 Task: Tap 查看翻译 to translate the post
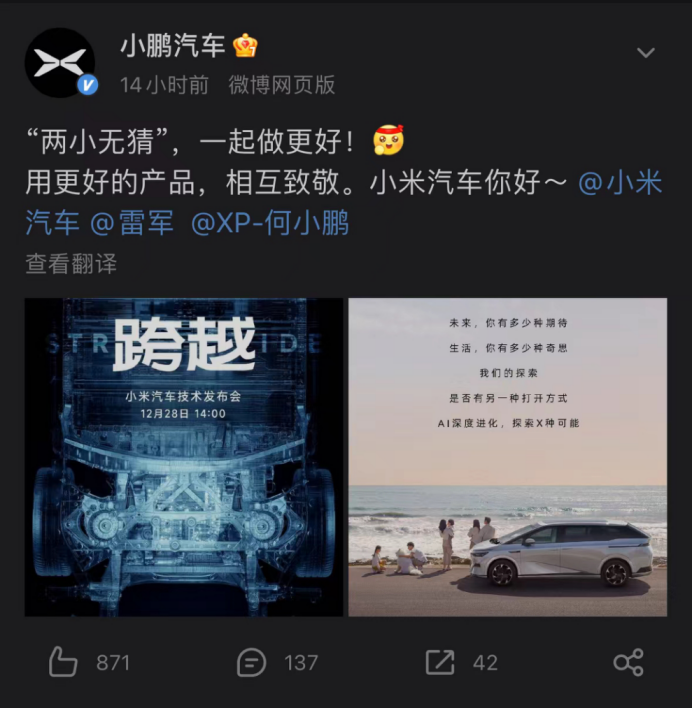coord(71,263)
